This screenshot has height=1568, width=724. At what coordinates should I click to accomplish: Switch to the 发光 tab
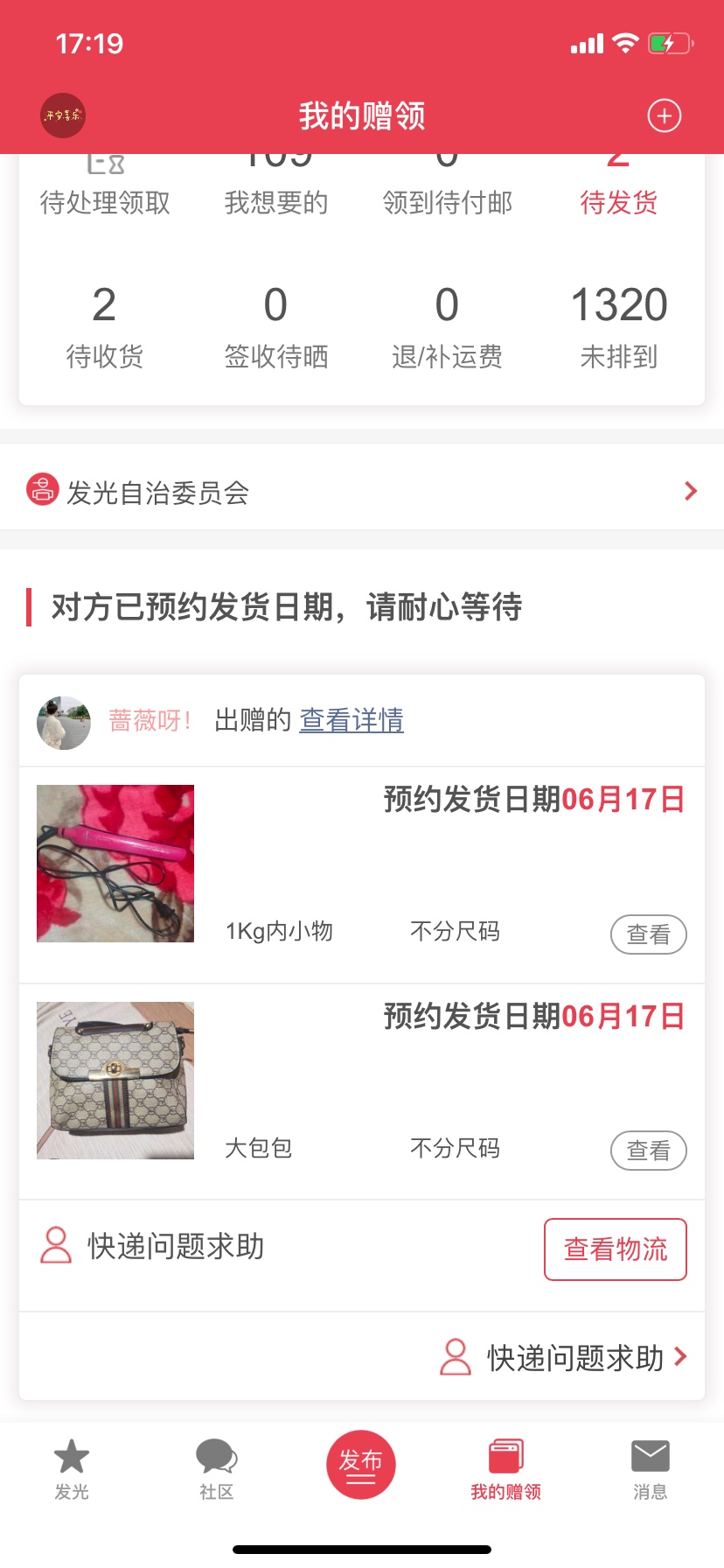[72, 1469]
